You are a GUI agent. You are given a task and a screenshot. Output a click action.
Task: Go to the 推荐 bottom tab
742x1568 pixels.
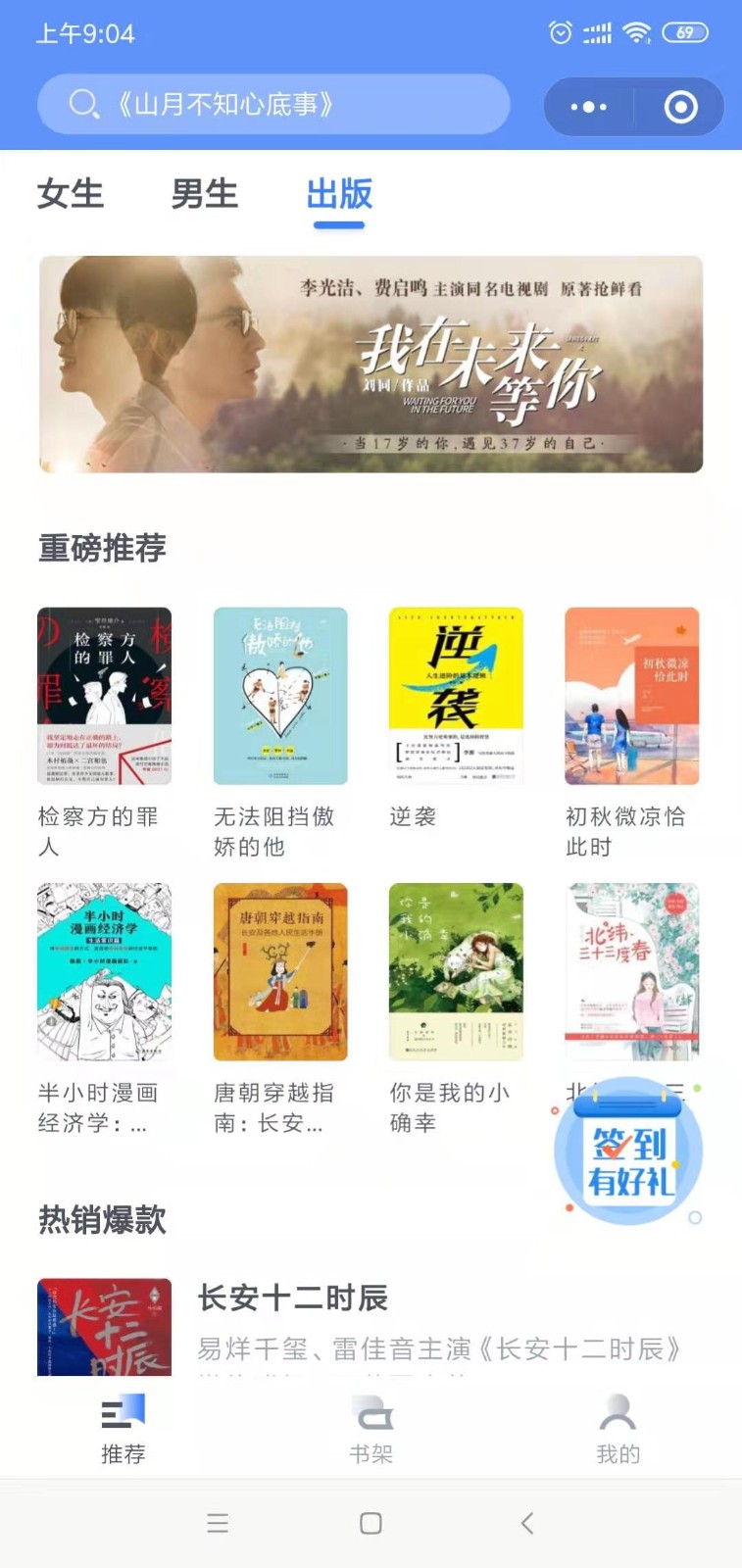(x=124, y=1430)
